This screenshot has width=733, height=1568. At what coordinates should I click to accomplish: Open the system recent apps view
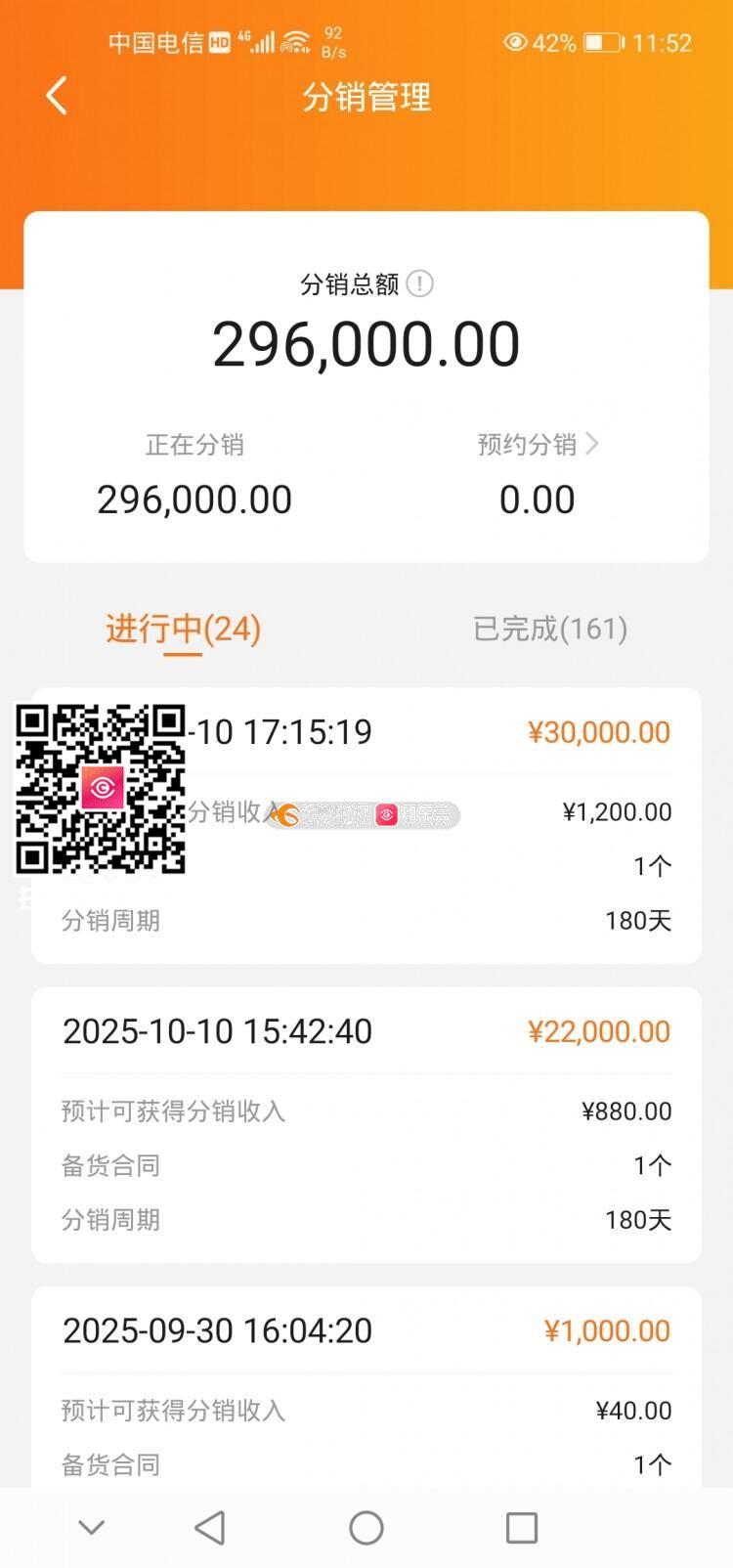click(522, 1528)
